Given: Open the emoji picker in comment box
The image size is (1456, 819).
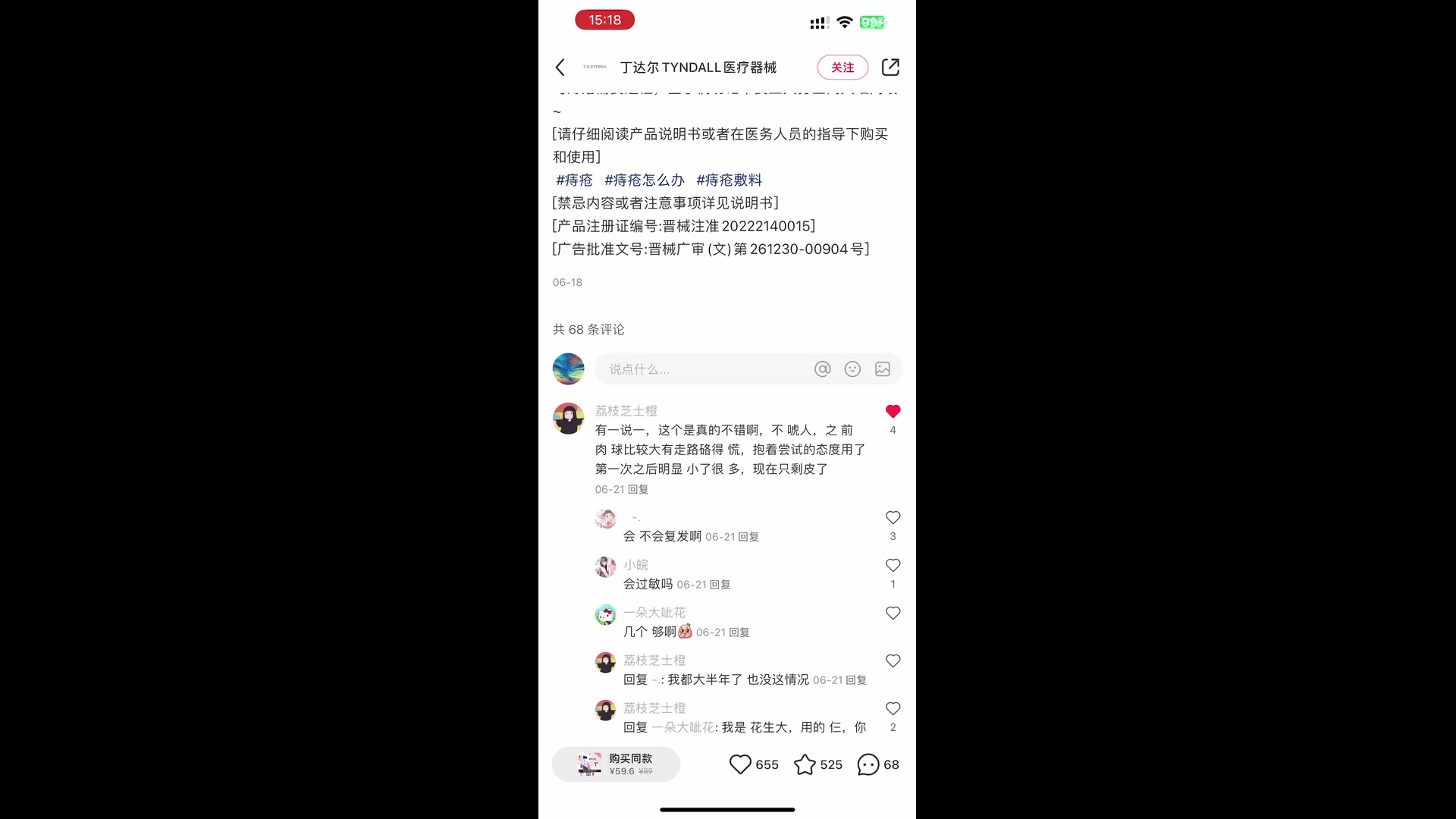Looking at the screenshot, I should (x=852, y=369).
